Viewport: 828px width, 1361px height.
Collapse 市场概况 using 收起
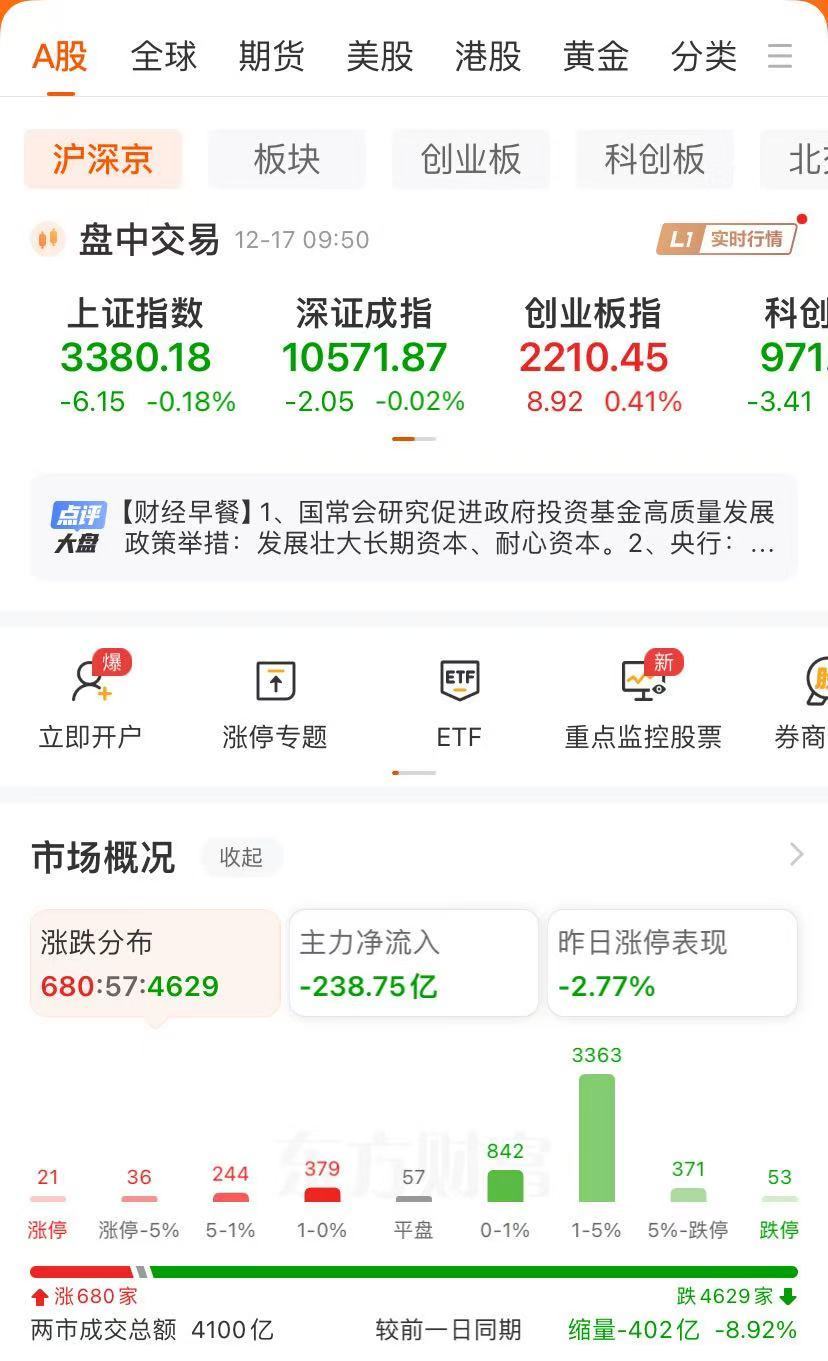pos(241,857)
